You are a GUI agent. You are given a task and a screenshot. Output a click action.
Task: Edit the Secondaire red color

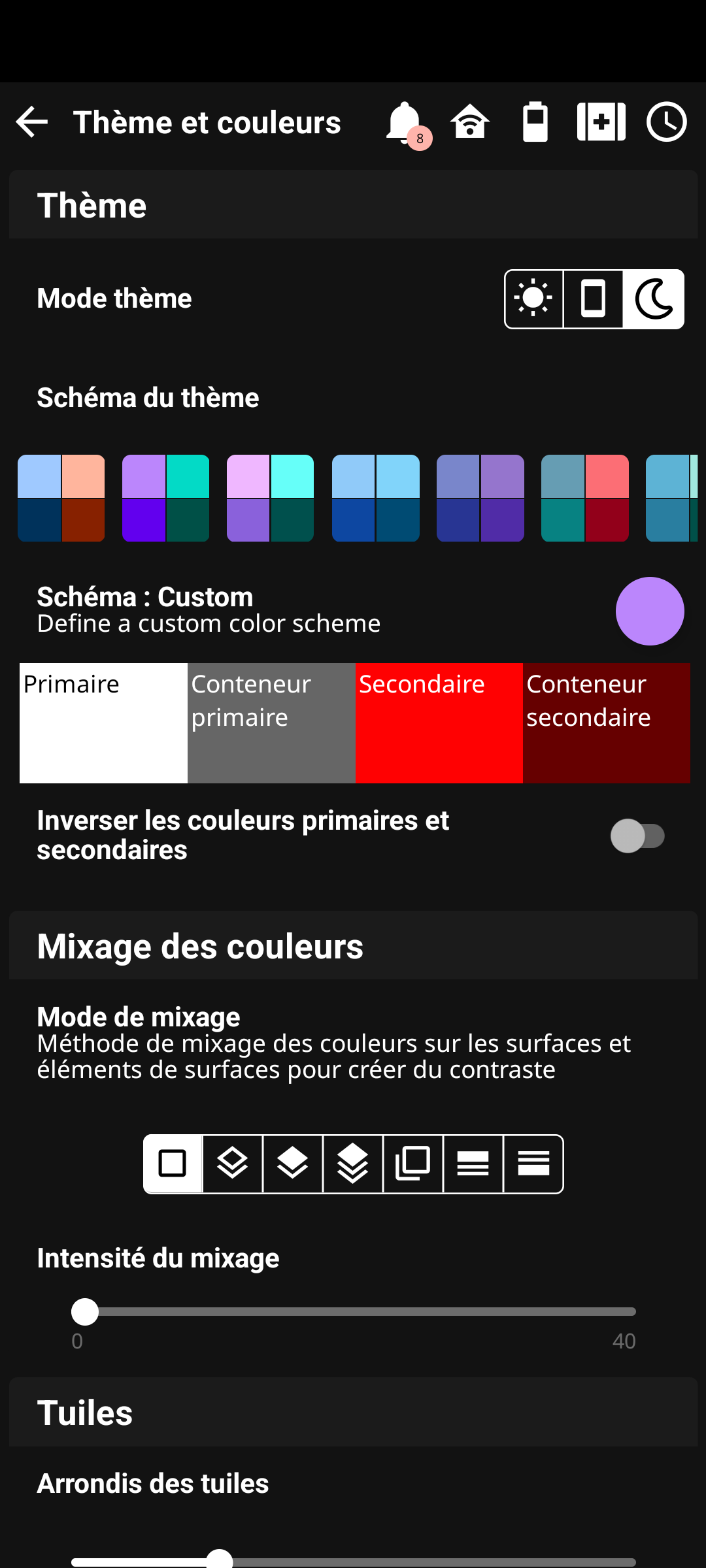coord(439,723)
